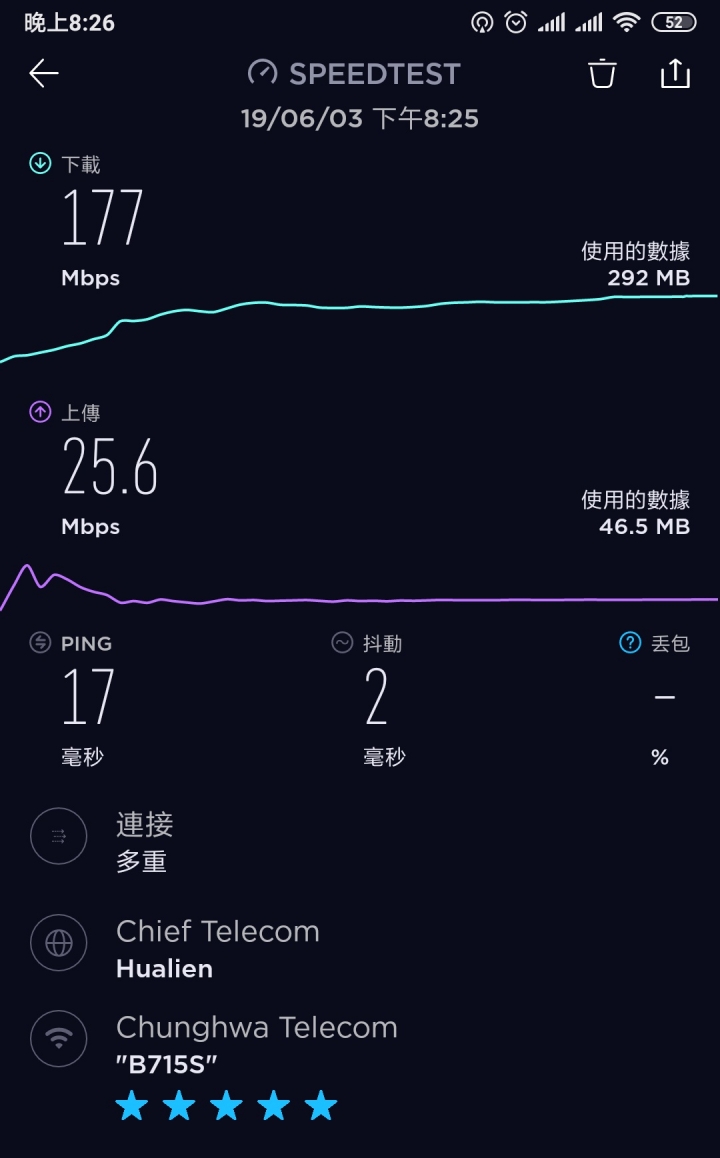Set the provider rating to one star
Image resolution: width=720 pixels, height=1158 pixels.
[131, 1106]
